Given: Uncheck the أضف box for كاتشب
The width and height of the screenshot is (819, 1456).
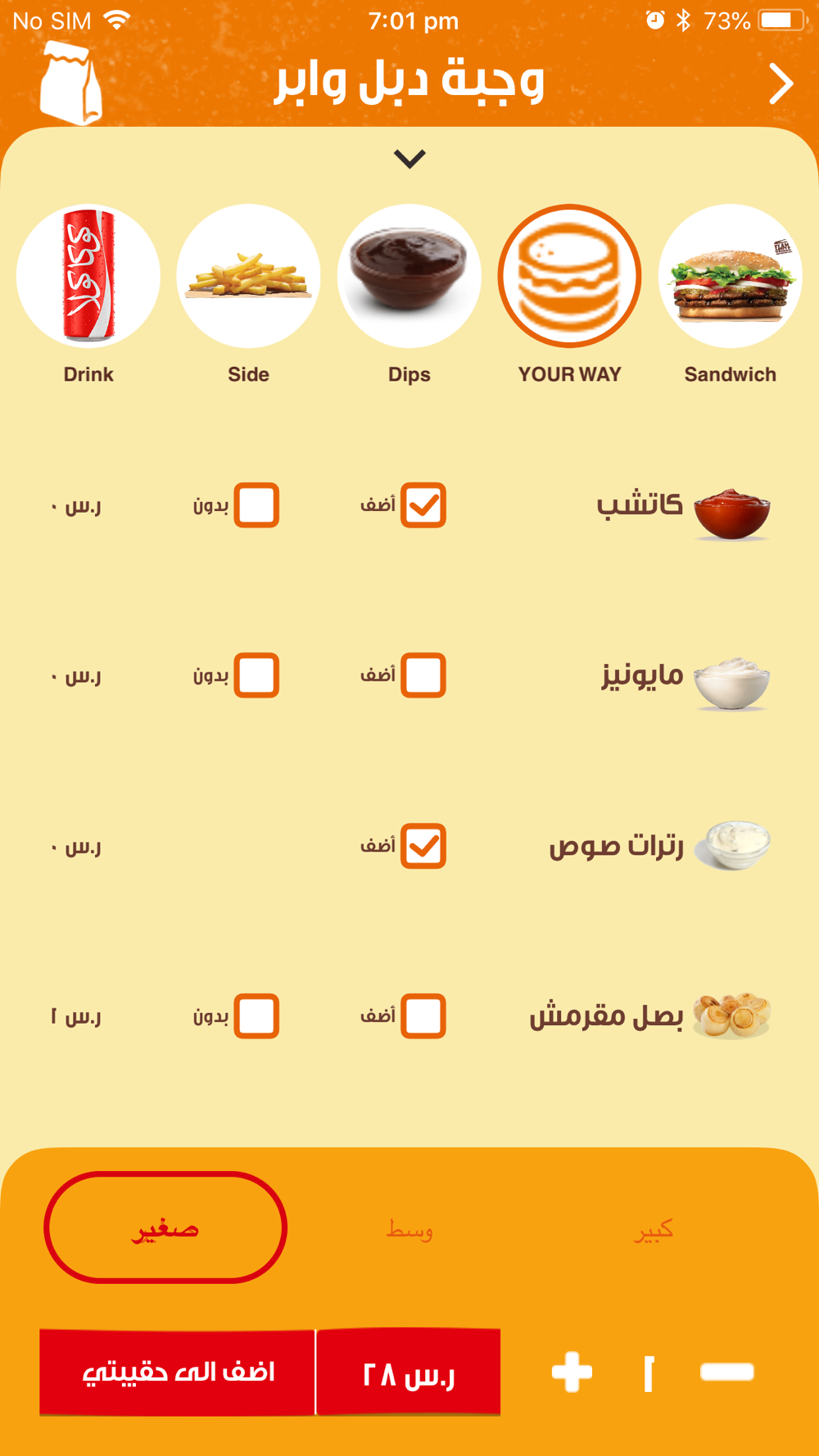Looking at the screenshot, I should pos(423,504).
